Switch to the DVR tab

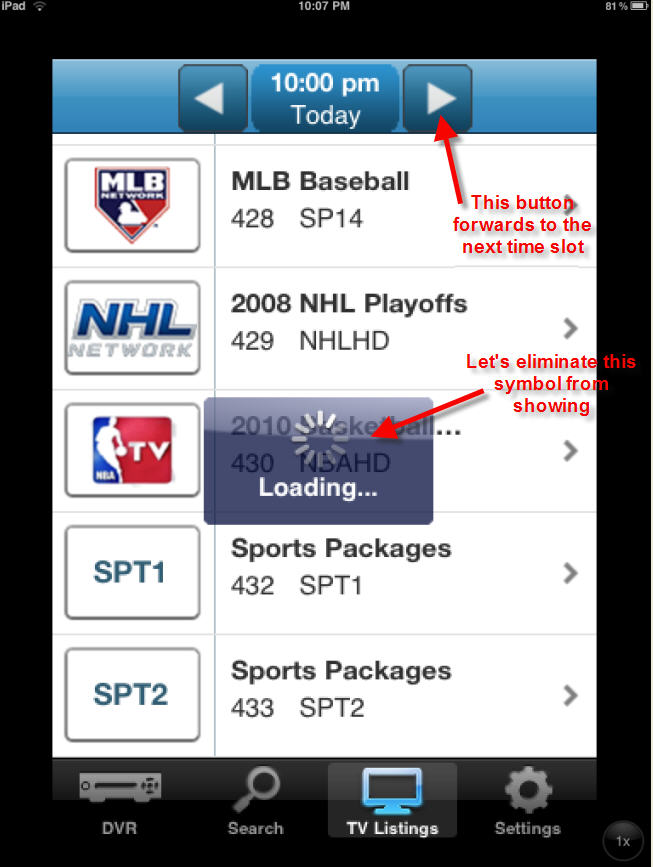click(x=119, y=804)
